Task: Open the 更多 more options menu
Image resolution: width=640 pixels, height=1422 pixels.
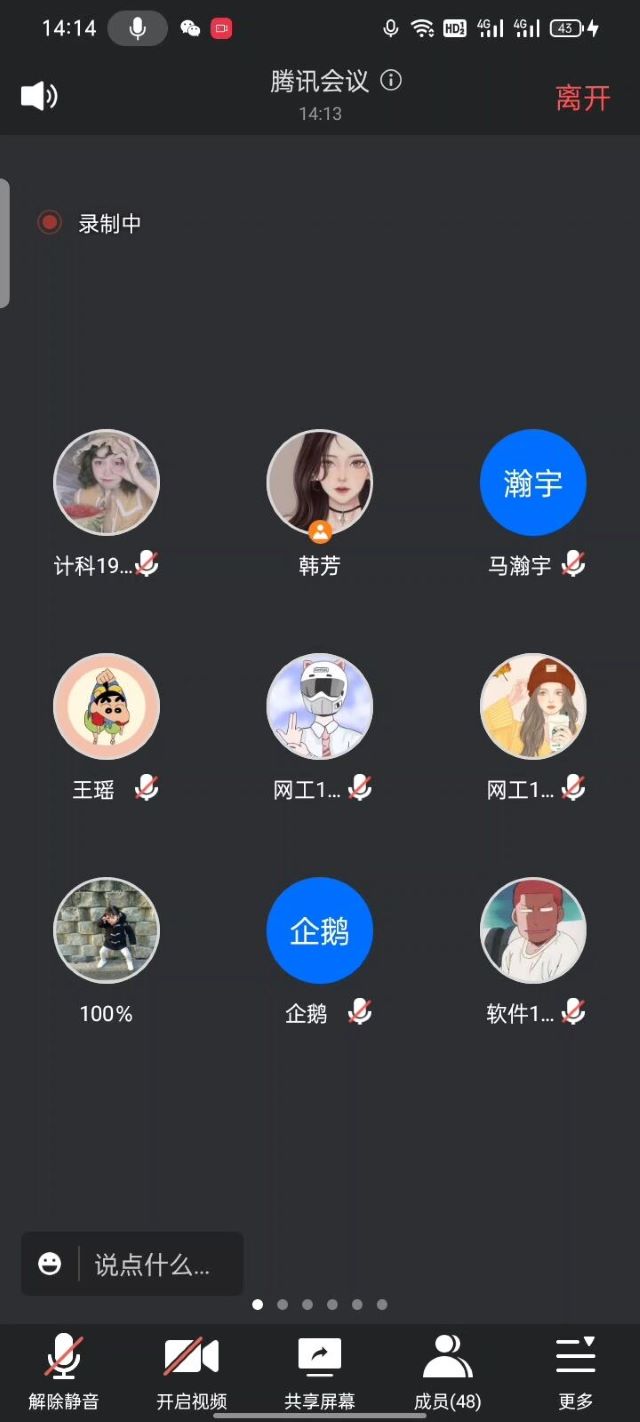Action: (x=575, y=1371)
